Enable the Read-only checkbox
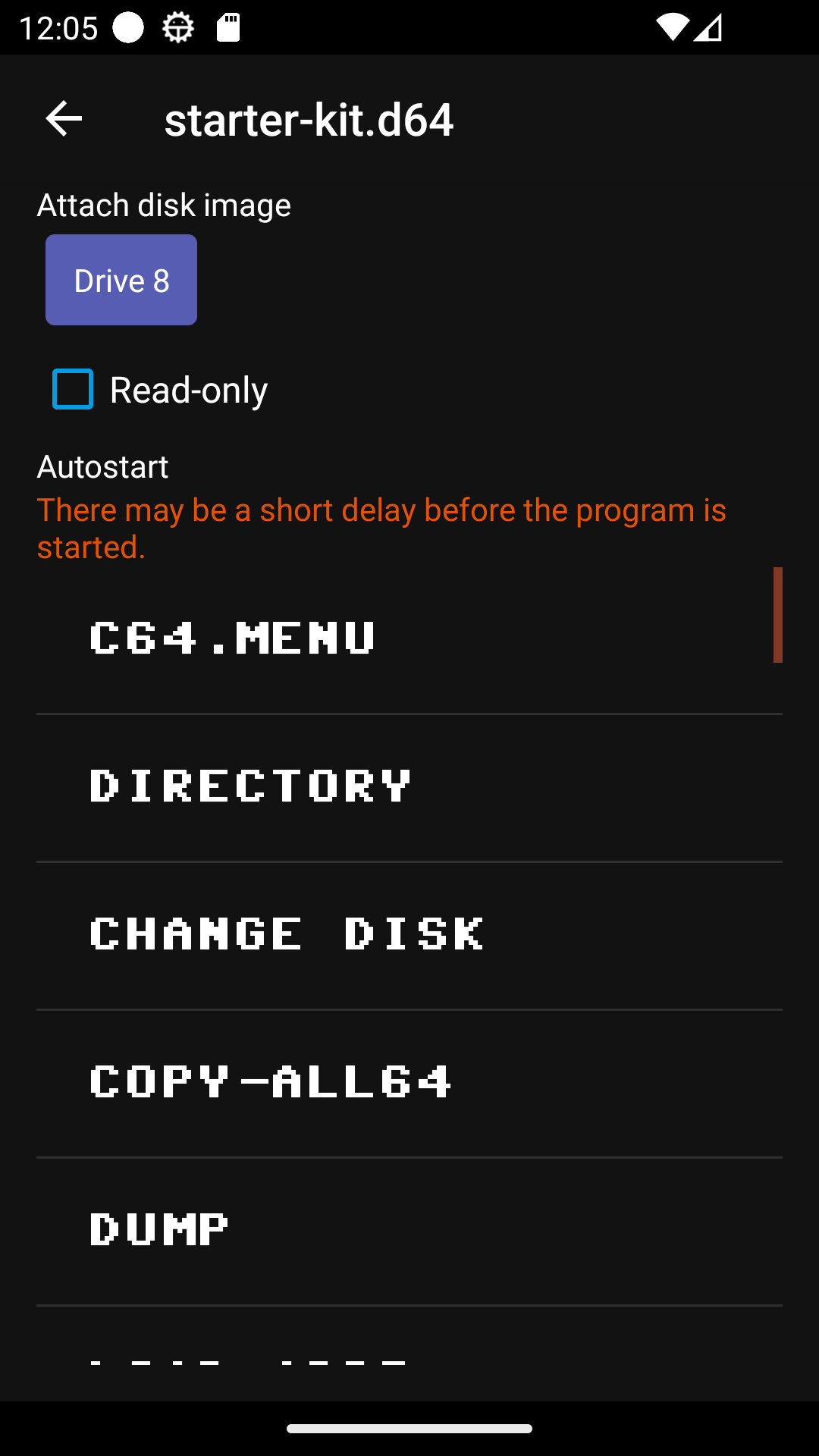Viewport: 819px width, 1456px height. 73,389
